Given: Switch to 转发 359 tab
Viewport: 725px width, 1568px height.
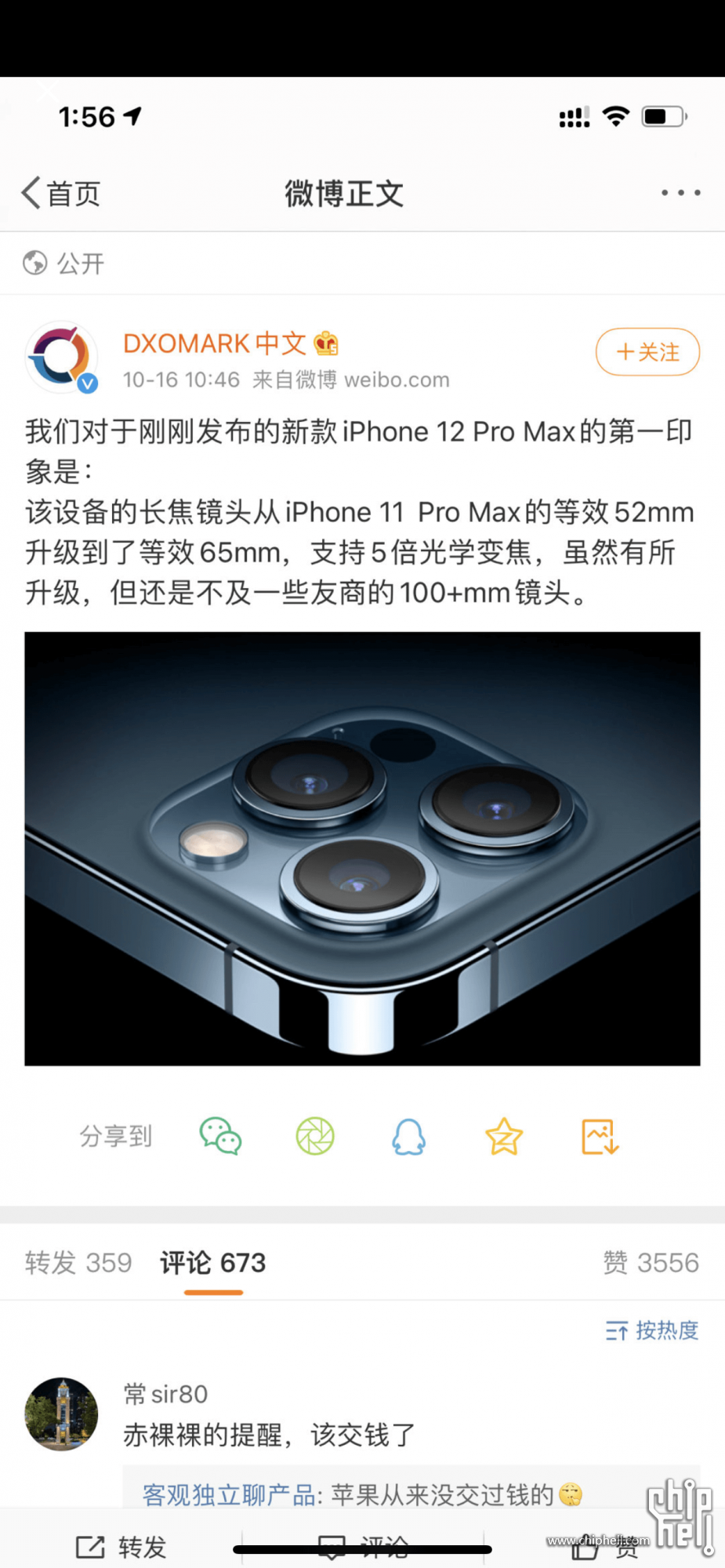Looking at the screenshot, I should [78, 1262].
